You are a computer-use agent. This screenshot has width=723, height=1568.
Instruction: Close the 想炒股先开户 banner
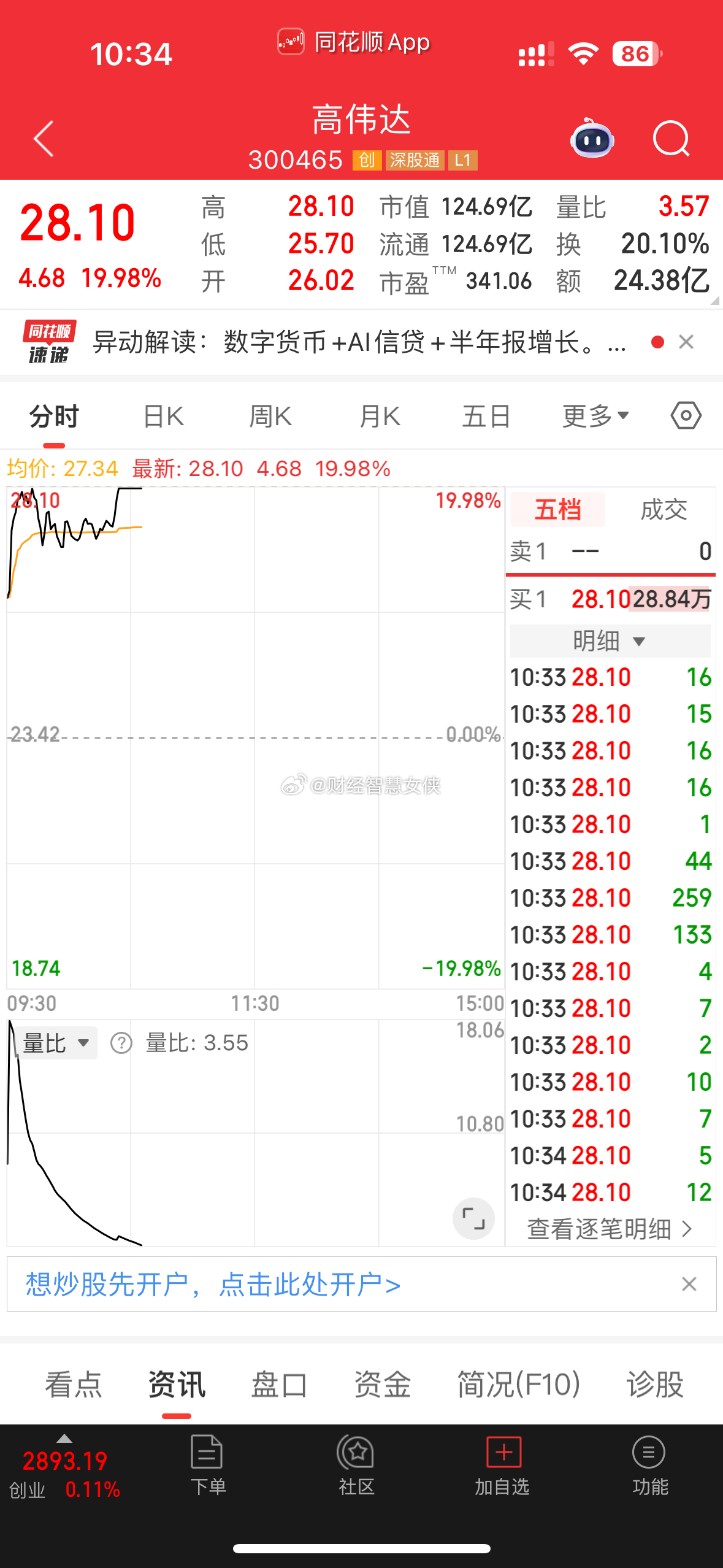pyautogui.click(x=689, y=1284)
